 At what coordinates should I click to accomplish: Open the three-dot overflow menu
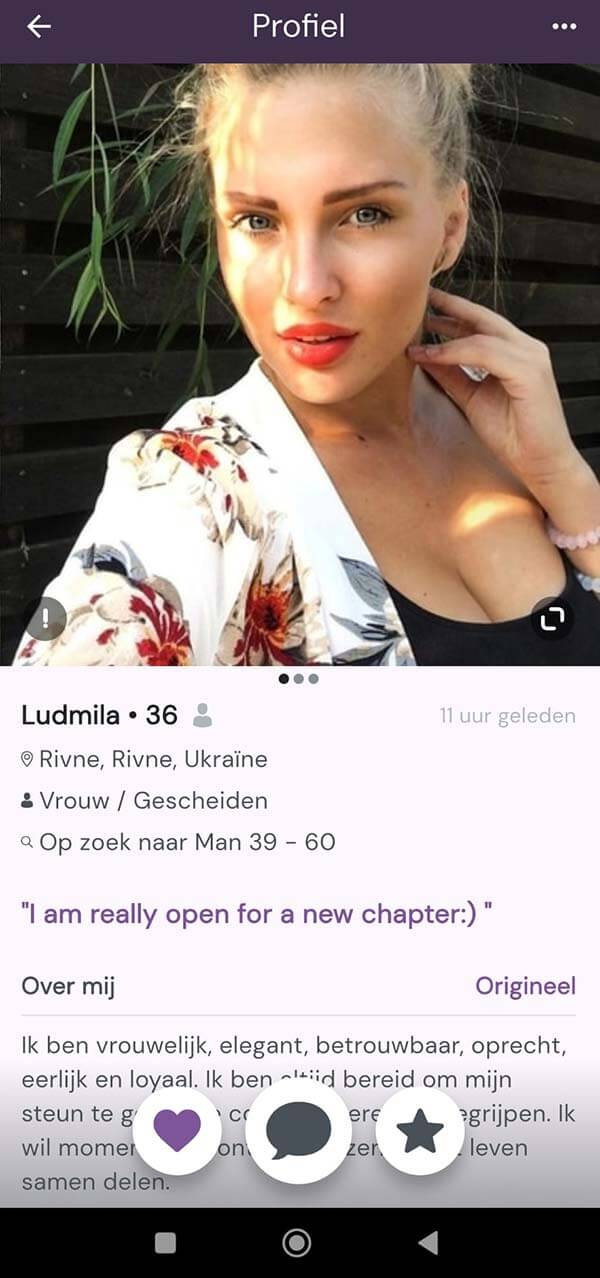click(564, 27)
